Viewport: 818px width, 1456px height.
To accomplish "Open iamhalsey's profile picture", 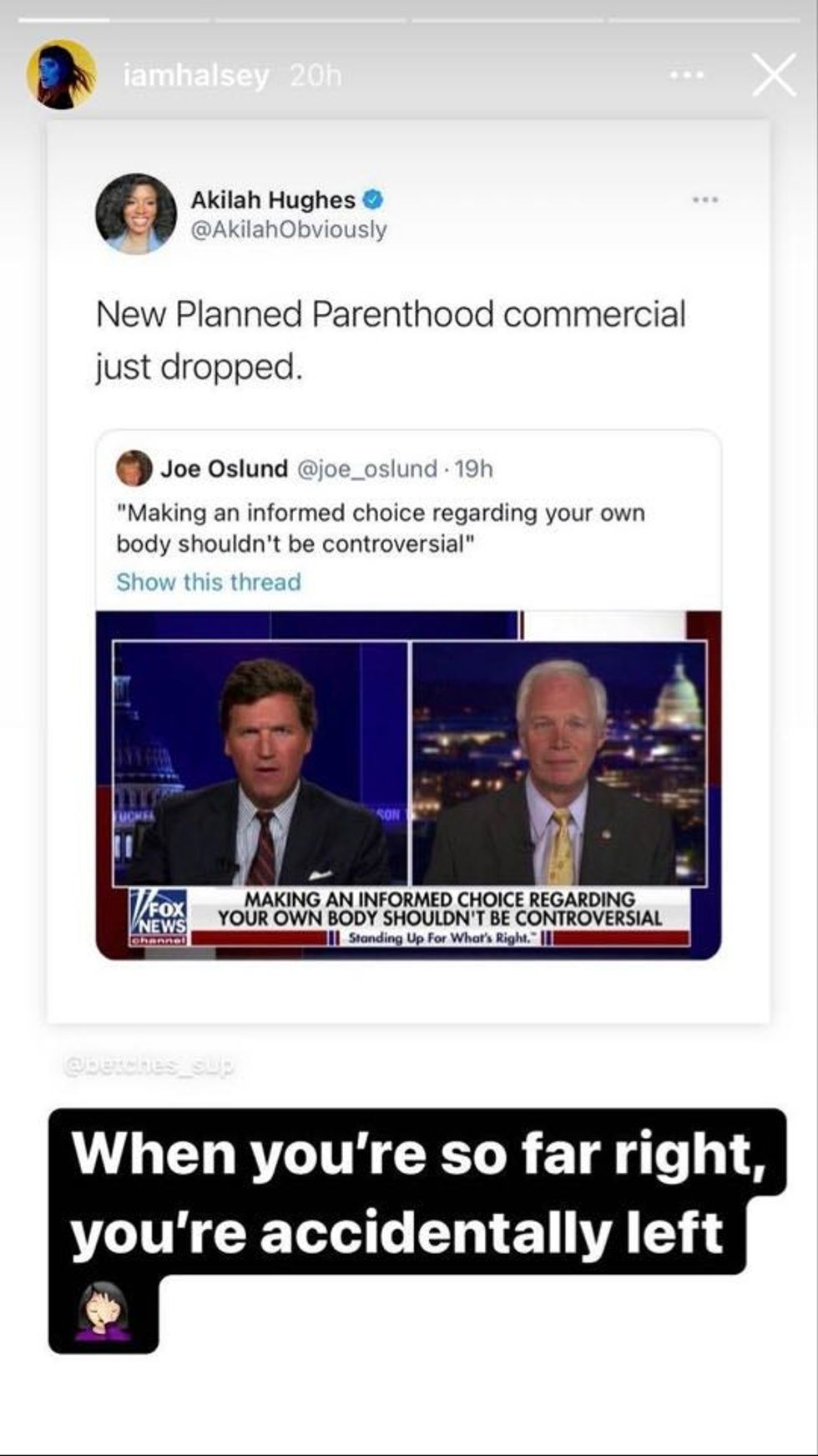I will (61, 74).
